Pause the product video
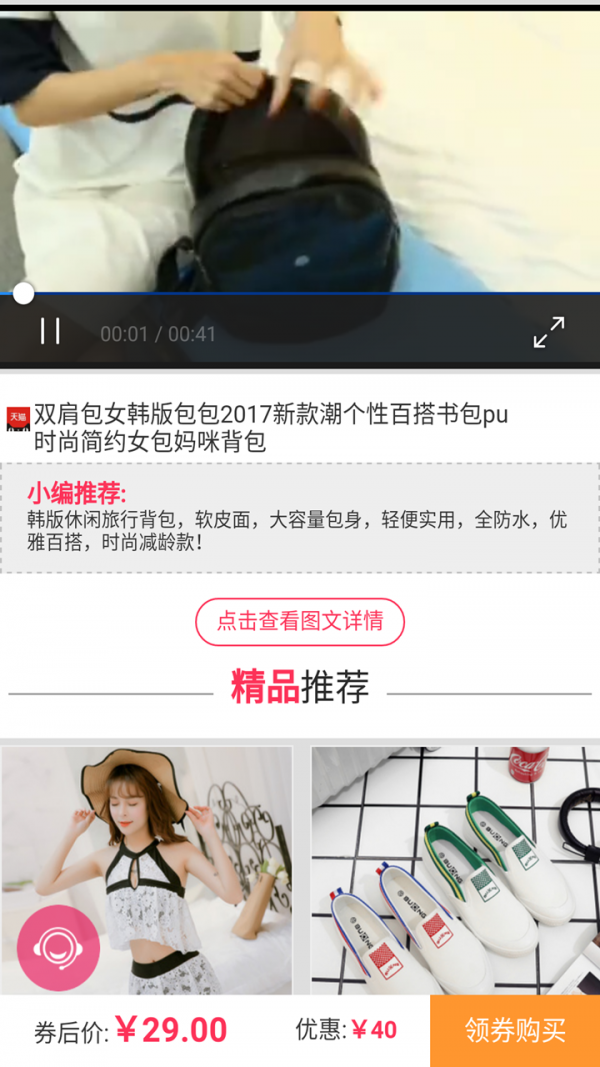 pos(50,331)
